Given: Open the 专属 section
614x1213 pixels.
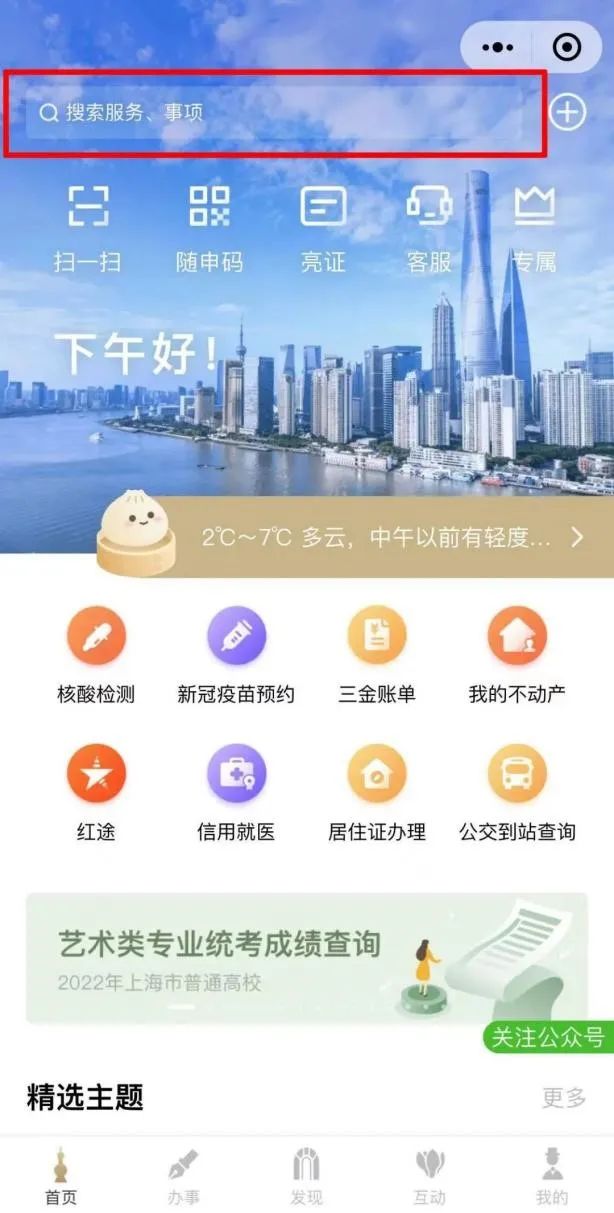Looking at the screenshot, I should pos(534,227).
